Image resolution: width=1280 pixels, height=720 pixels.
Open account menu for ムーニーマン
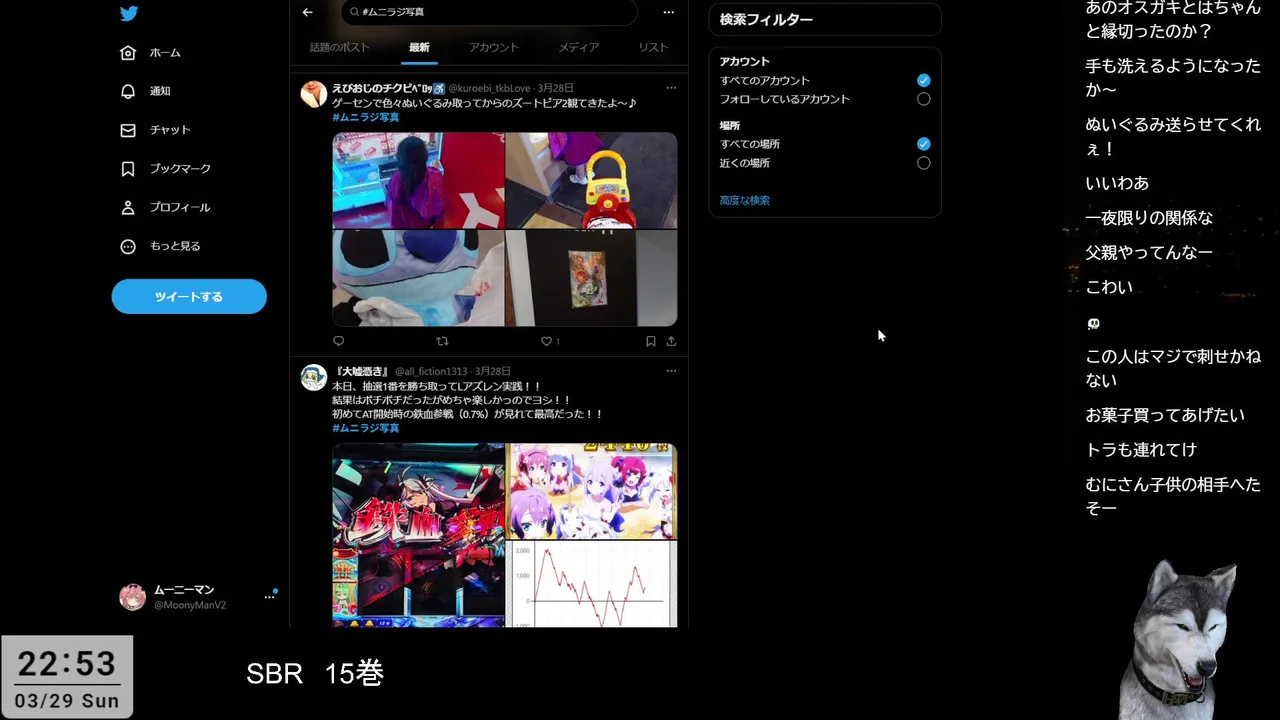tap(269, 597)
